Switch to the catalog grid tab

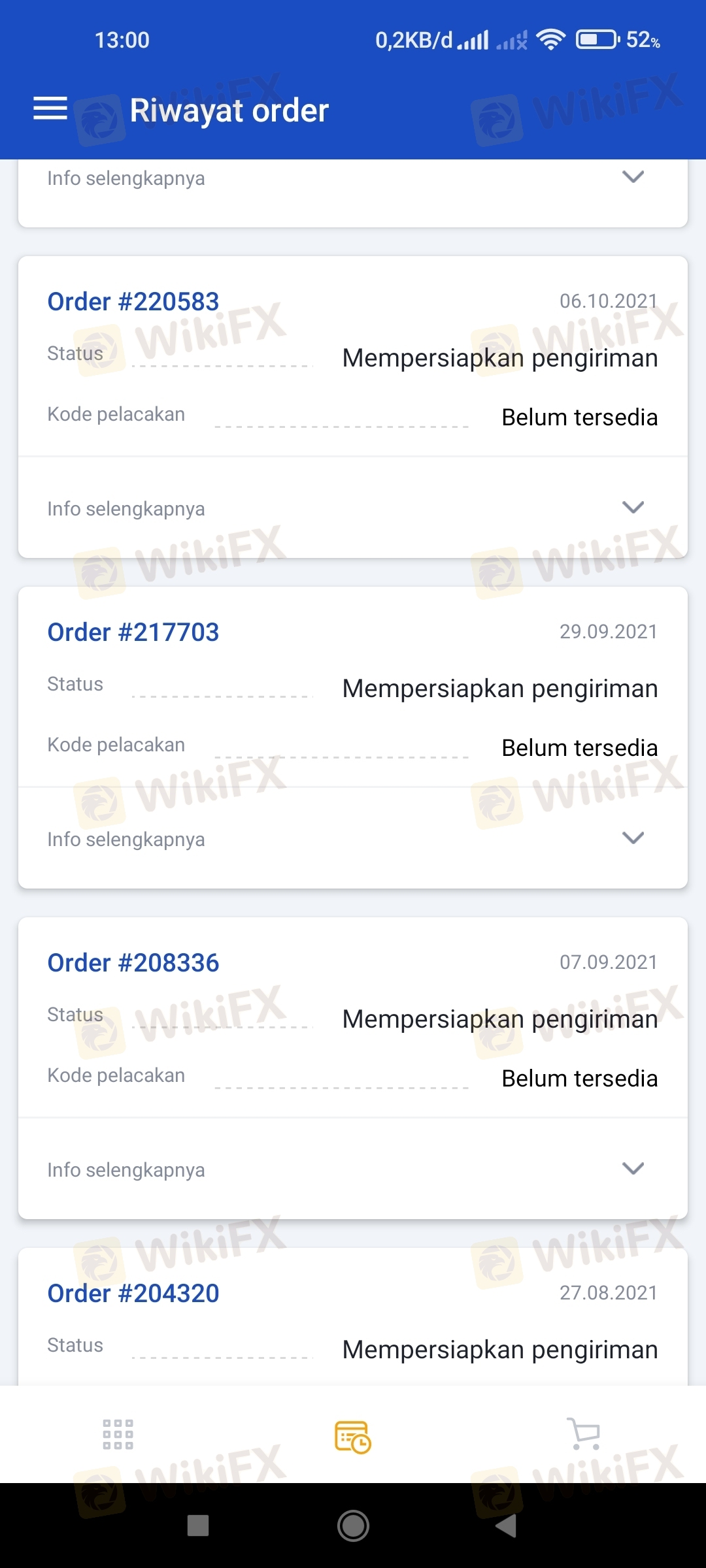coord(118,1434)
